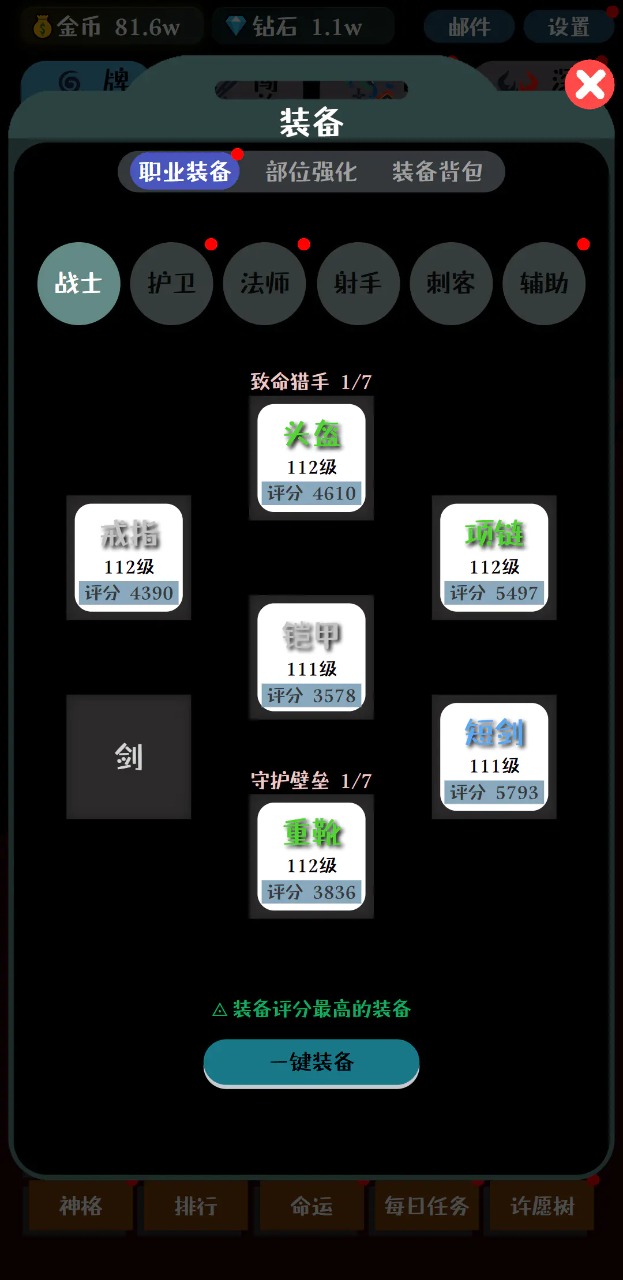The height and width of the screenshot is (1280, 623).
Task: Choose the 法师 class
Action: 264,284
